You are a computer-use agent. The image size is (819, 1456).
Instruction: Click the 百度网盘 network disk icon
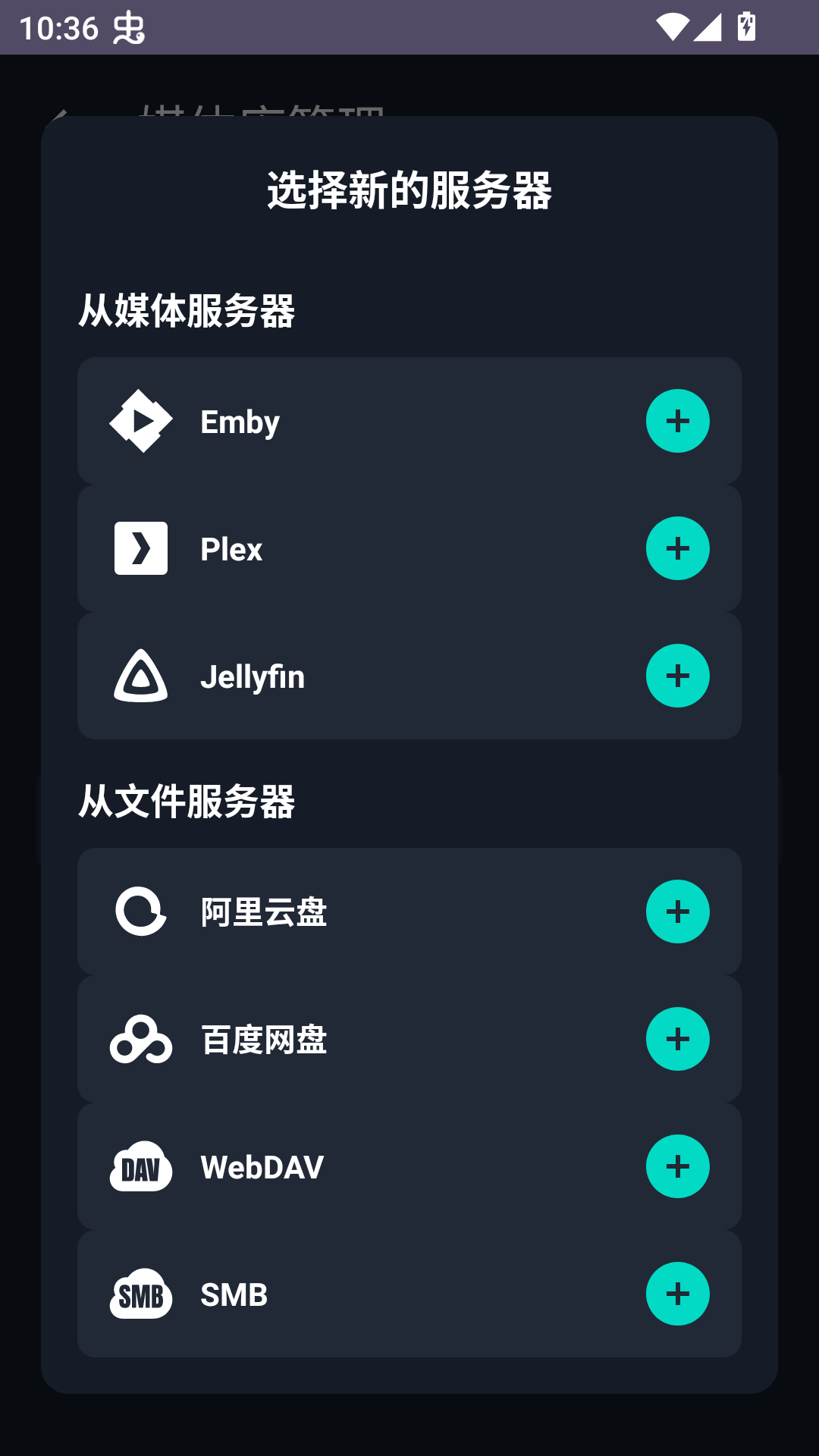[x=140, y=1040]
